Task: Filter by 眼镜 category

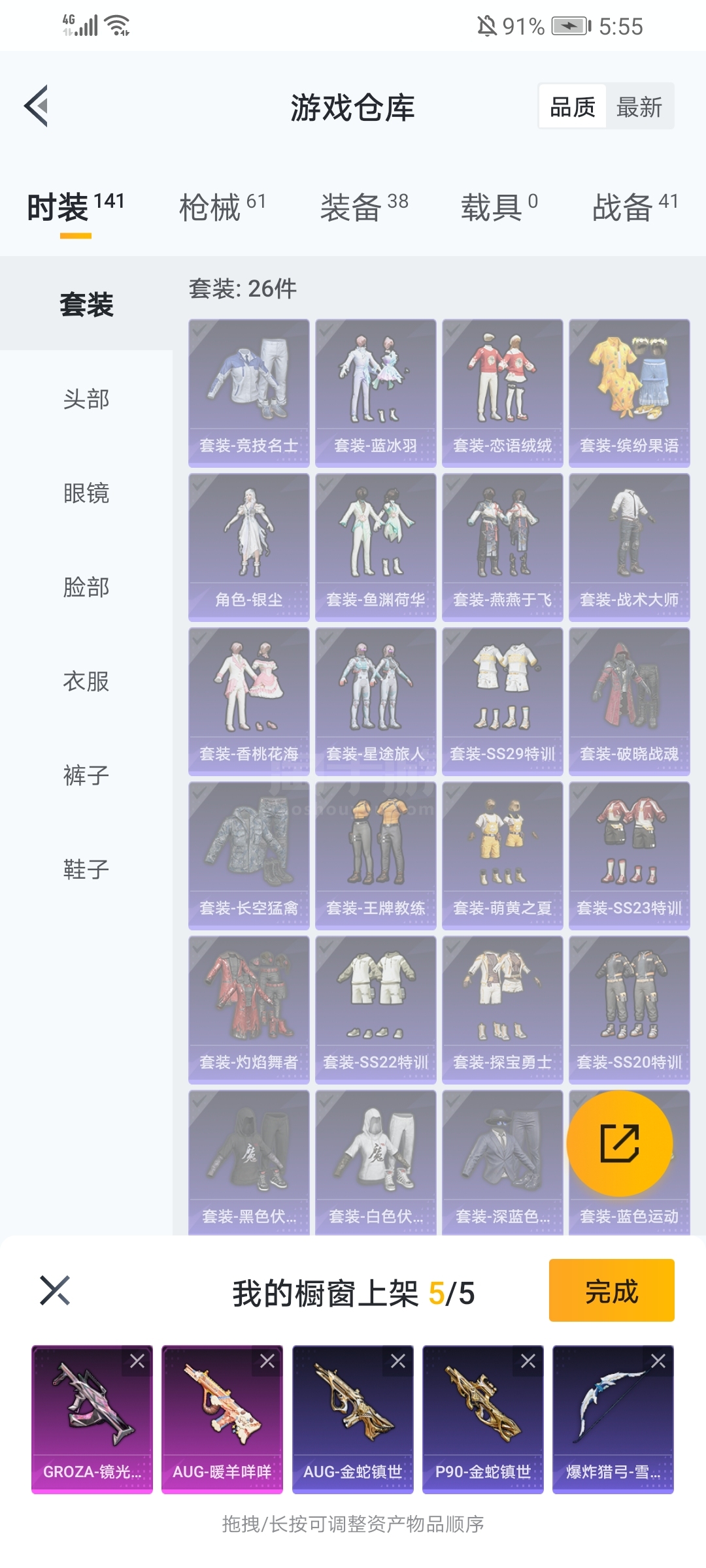Action: click(x=86, y=493)
